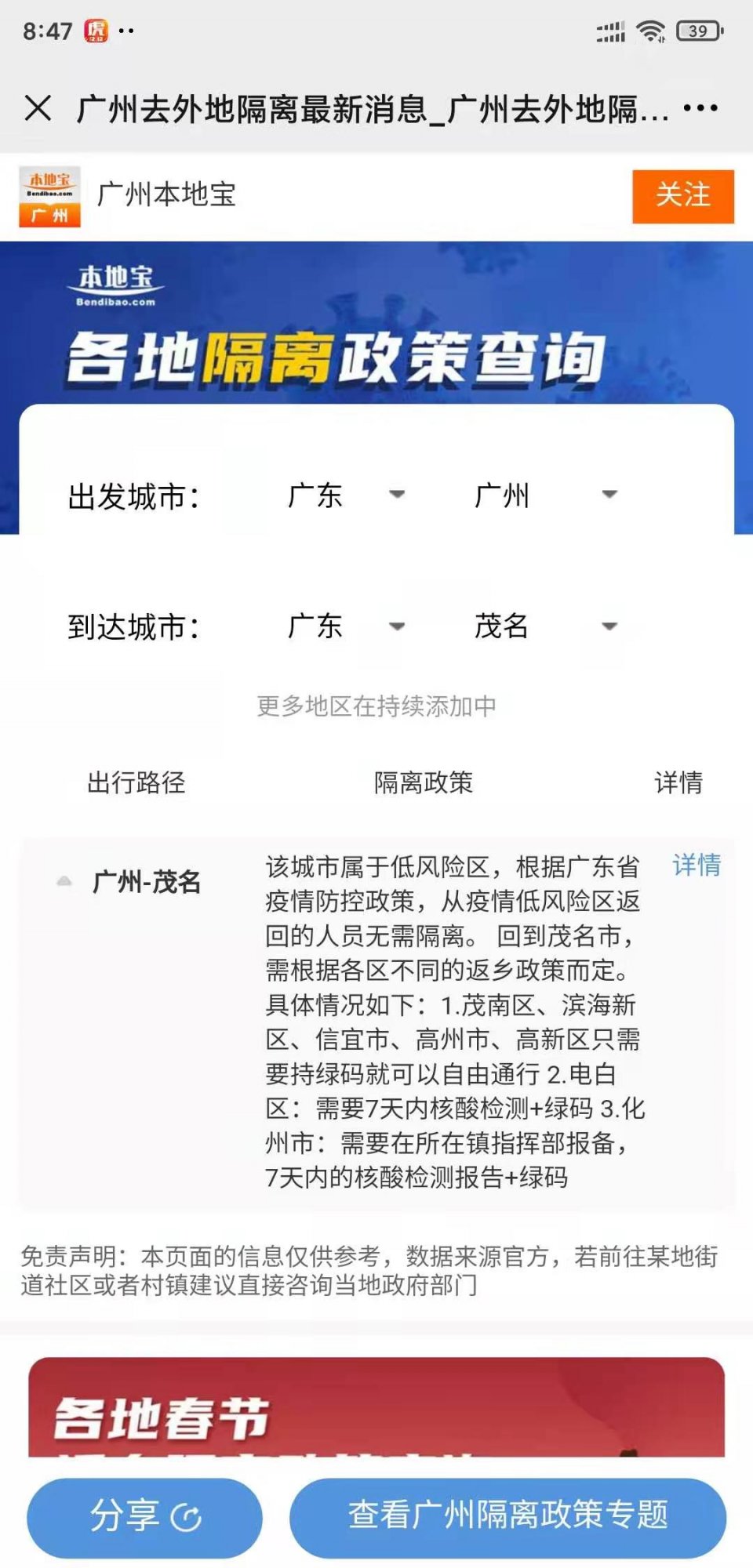Share this page with the 分享 button
The height and width of the screenshot is (1568, 753).
(x=144, y=1516)
